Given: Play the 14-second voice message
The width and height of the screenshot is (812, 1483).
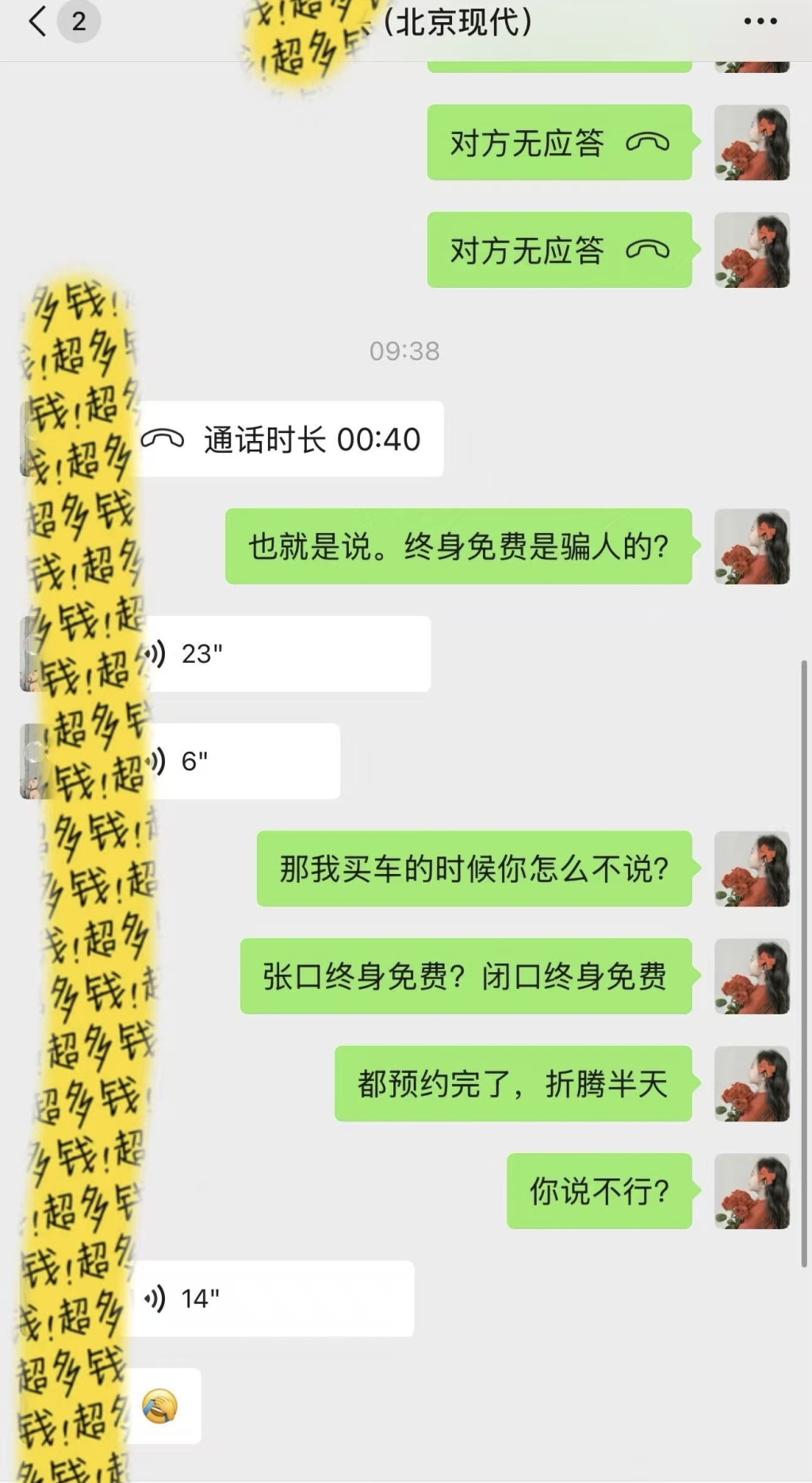Looking at the screenshot, I should [274, 1299].
